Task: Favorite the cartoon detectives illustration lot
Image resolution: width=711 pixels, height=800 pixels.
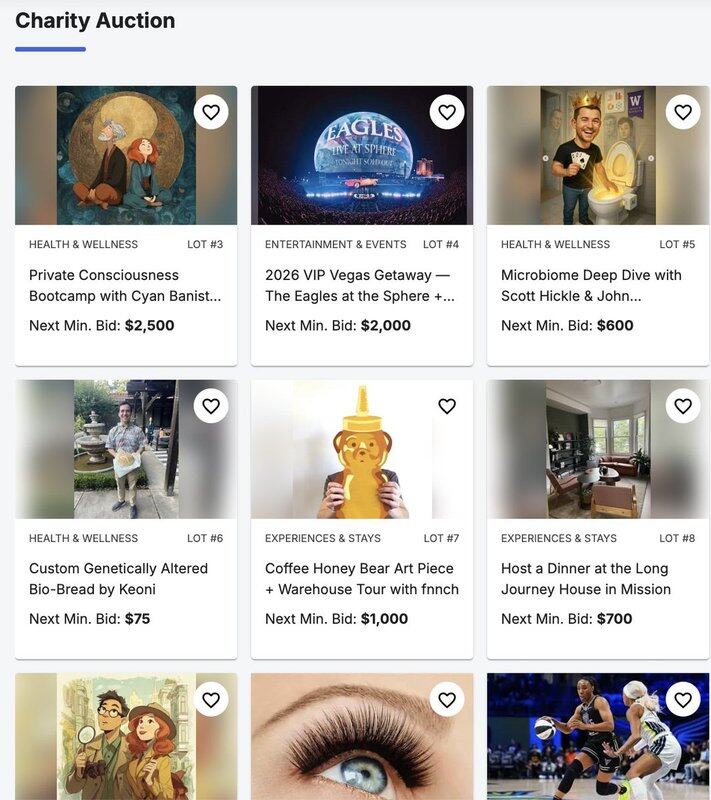Action: tap(211, 699)
